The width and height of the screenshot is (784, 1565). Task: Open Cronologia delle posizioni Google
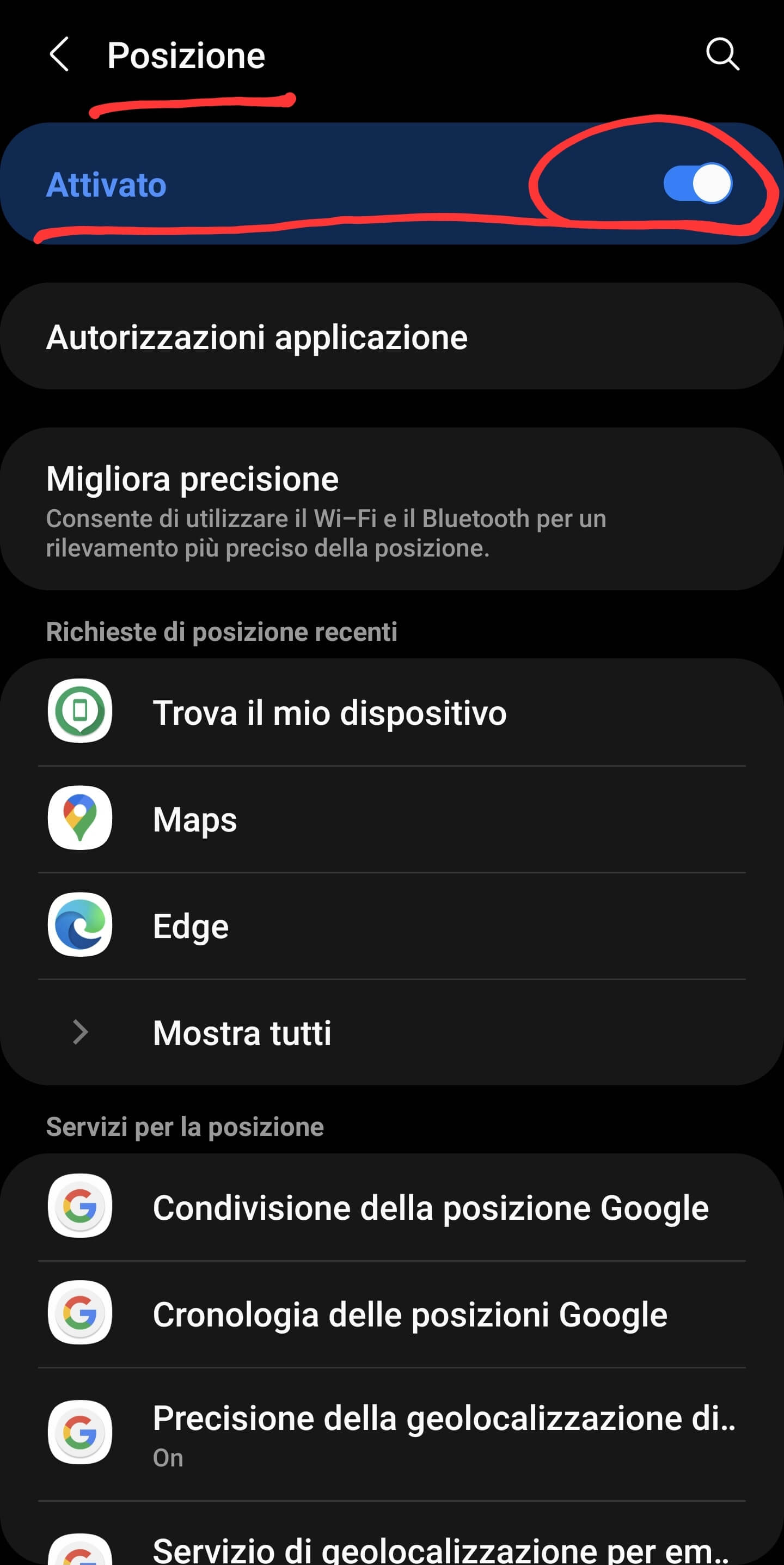(391, 1314)
